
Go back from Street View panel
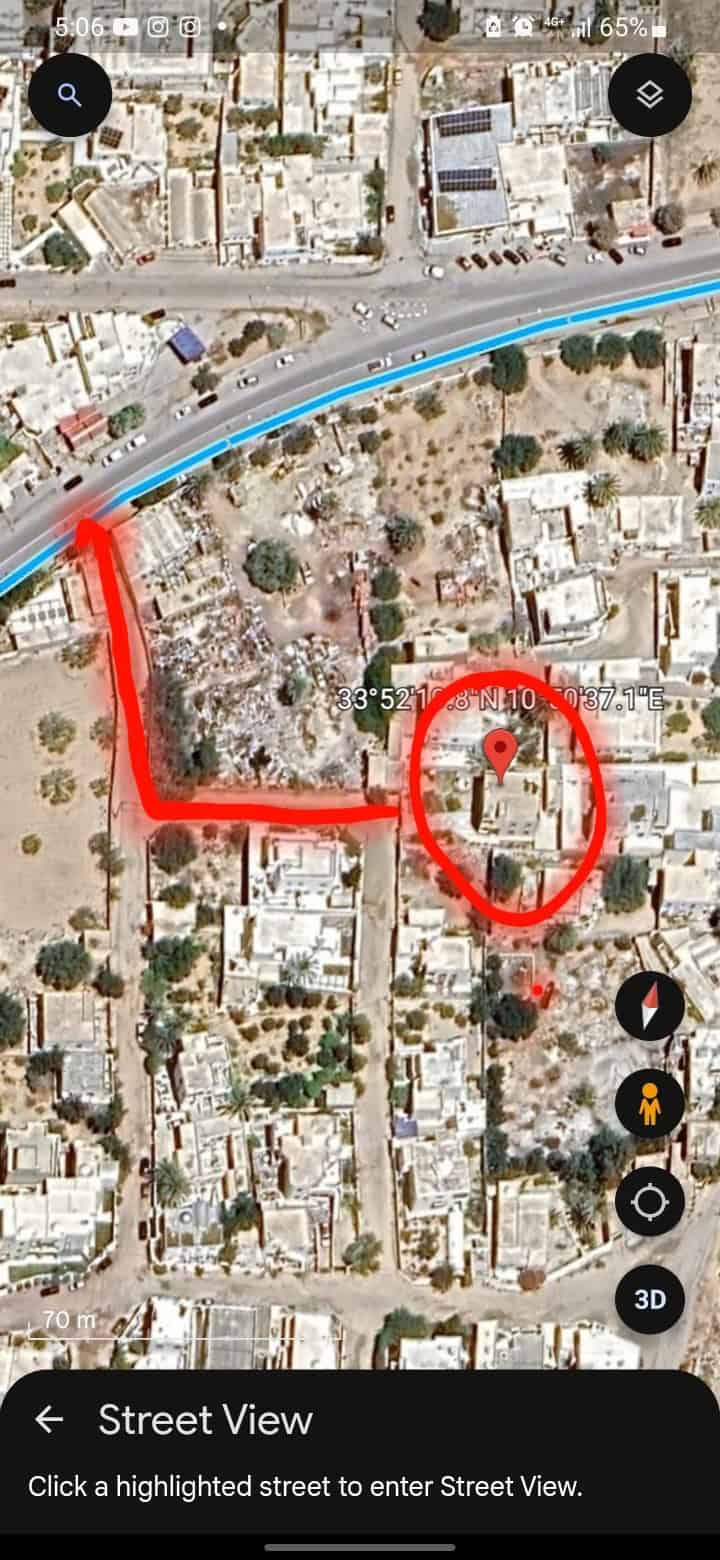[49, 1418]
